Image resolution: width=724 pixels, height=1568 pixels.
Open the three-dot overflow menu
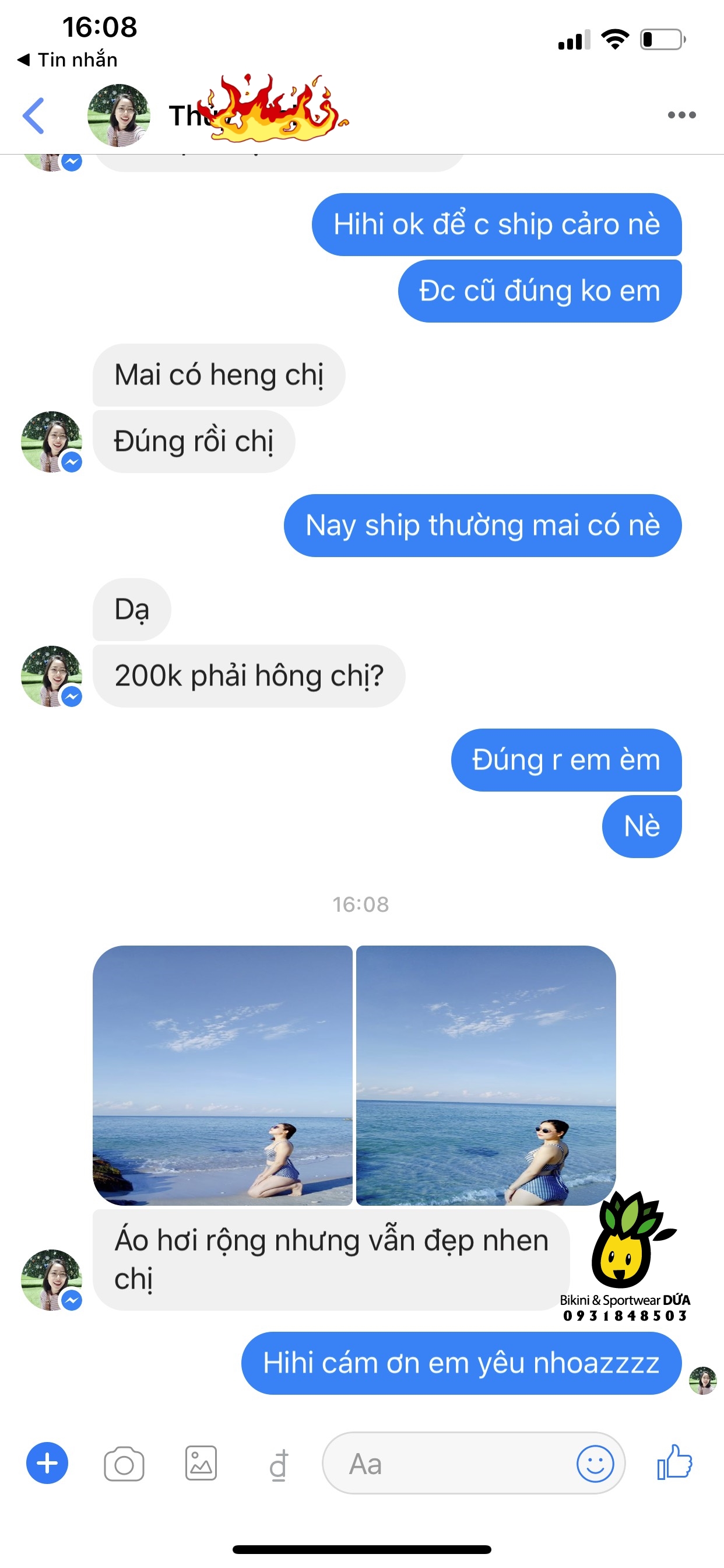681,115
